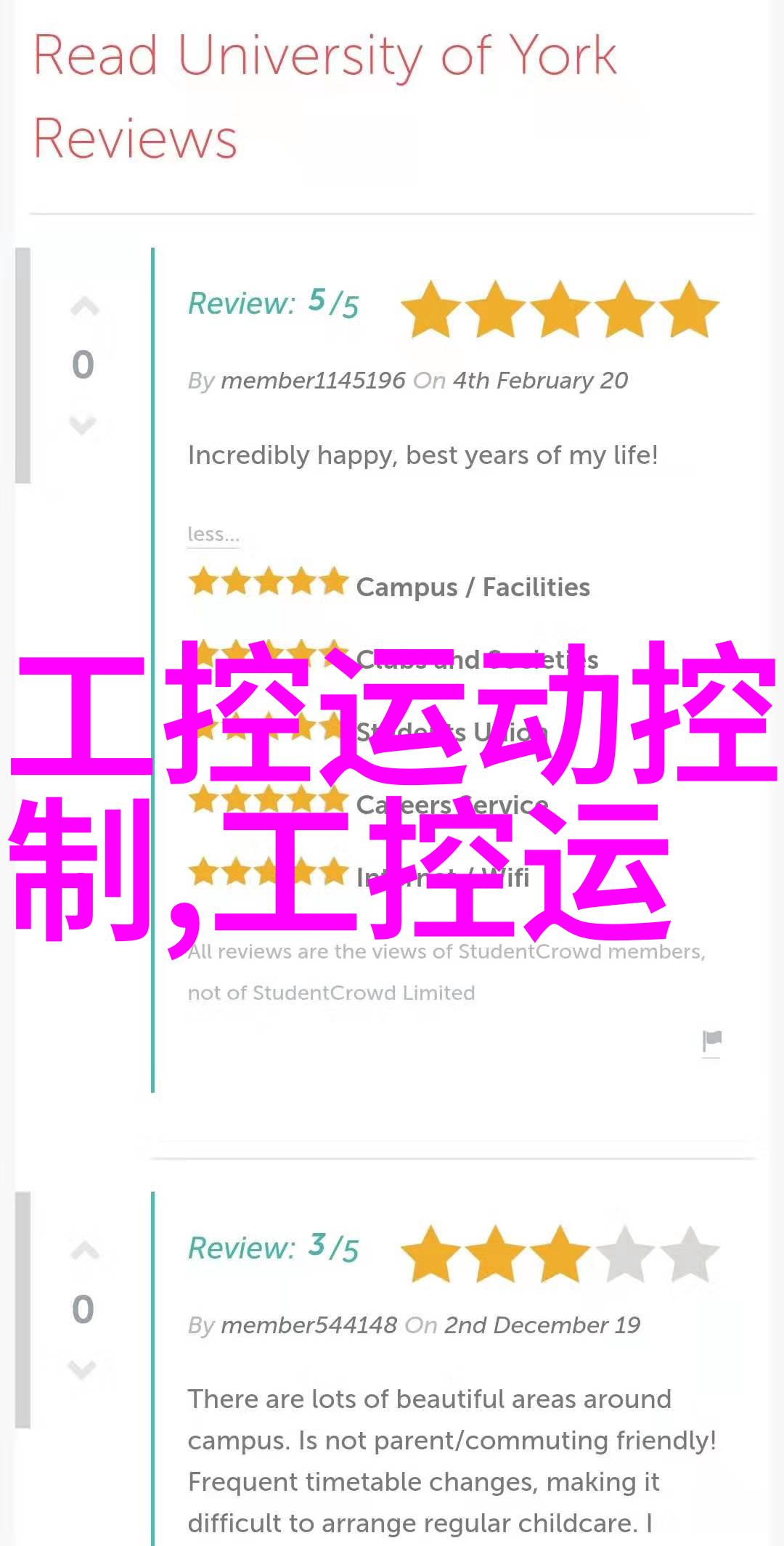Downvote the review by member1145196
784x1546 pixels.
83,423
